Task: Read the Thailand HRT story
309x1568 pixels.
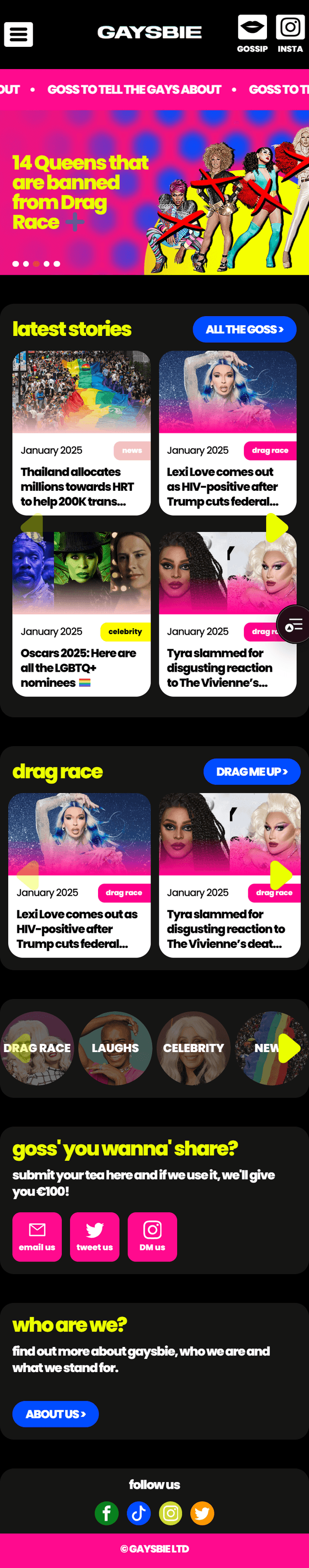Action: tap(77, 486)
